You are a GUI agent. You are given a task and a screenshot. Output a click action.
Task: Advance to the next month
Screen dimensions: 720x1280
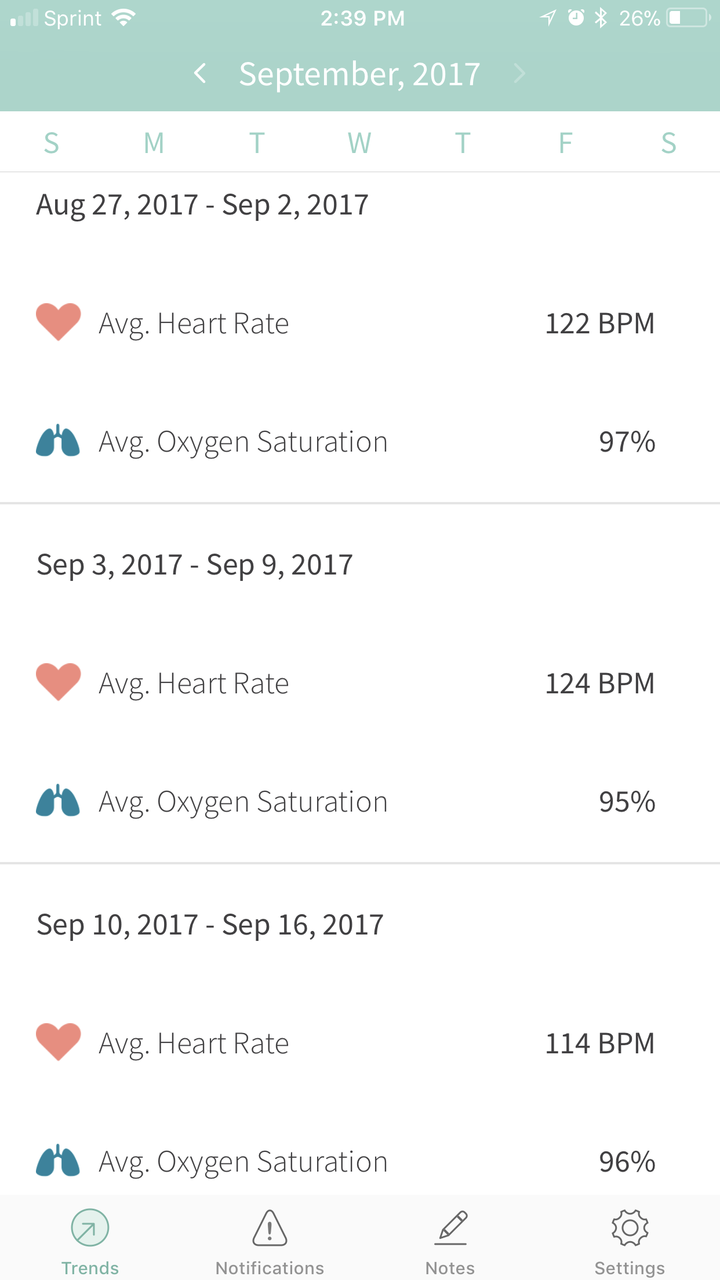click(x=519, y=73)
